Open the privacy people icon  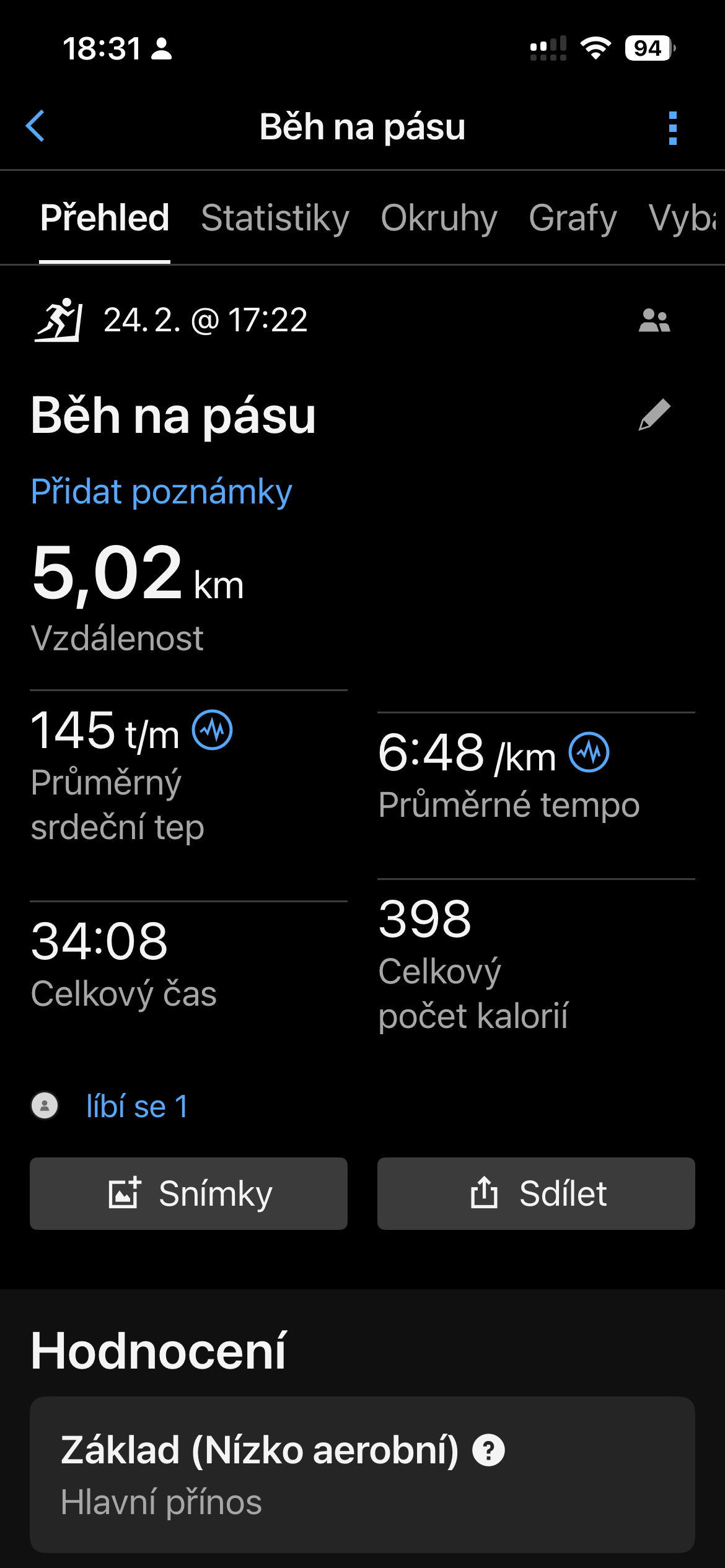click(654, 321)
